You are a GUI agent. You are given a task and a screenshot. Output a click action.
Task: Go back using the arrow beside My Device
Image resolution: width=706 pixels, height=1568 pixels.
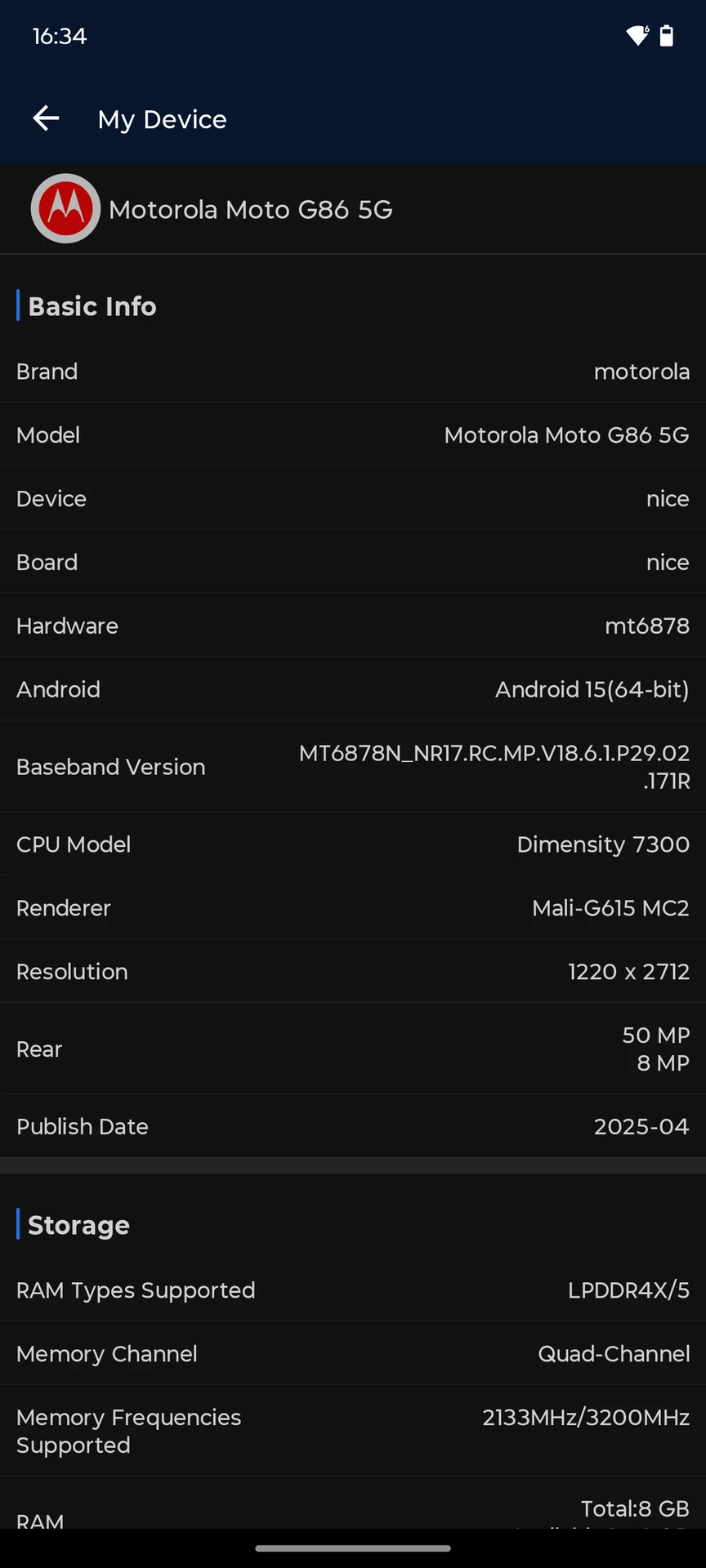46,118
